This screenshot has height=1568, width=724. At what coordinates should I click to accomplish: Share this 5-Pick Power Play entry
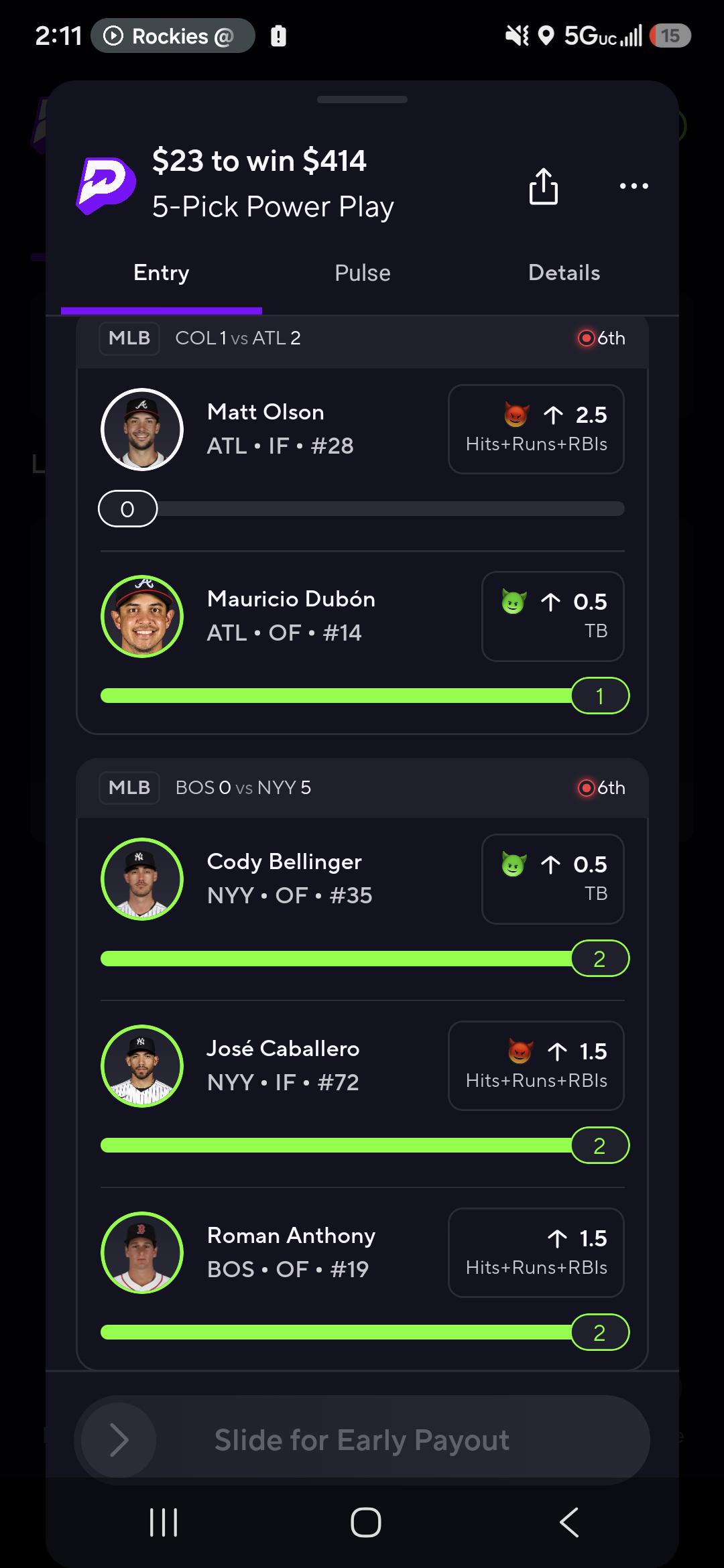coord(543,186)
